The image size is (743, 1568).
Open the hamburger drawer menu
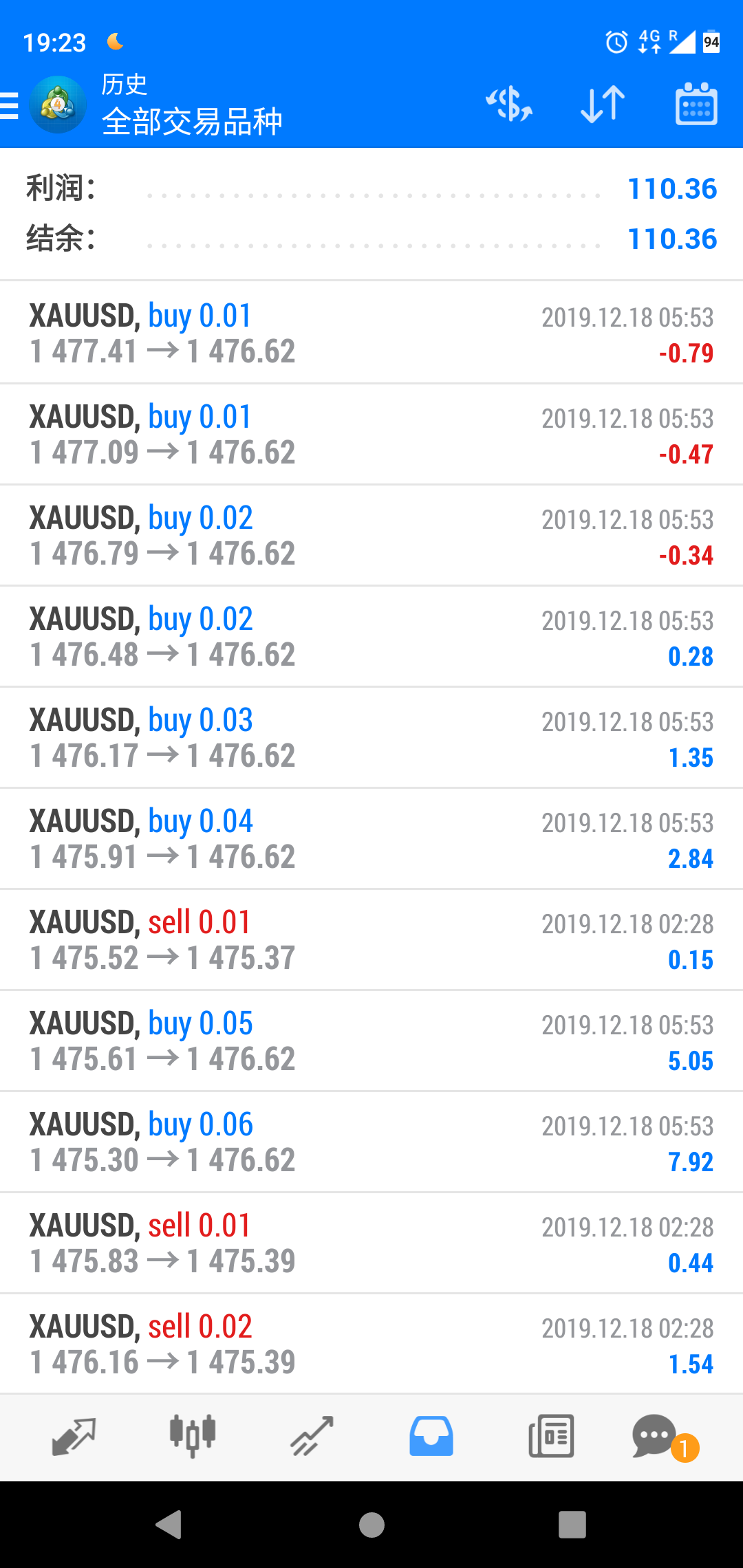coord(10,106)
